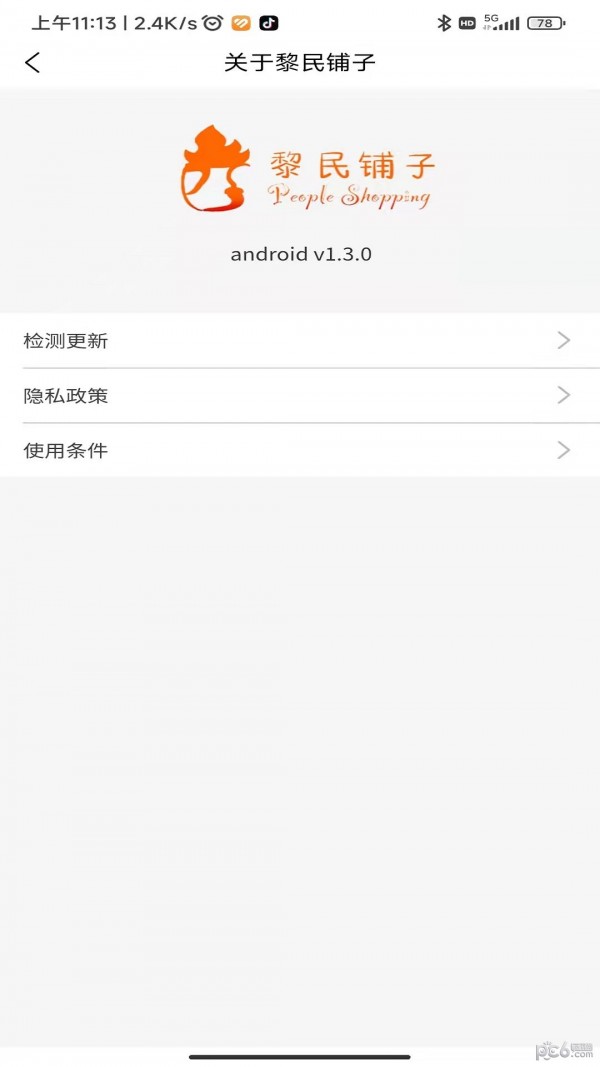Go back from the 关于黎民铺子 page
Viewport: 600px width, 1067px height.
[x=32, y=63]
